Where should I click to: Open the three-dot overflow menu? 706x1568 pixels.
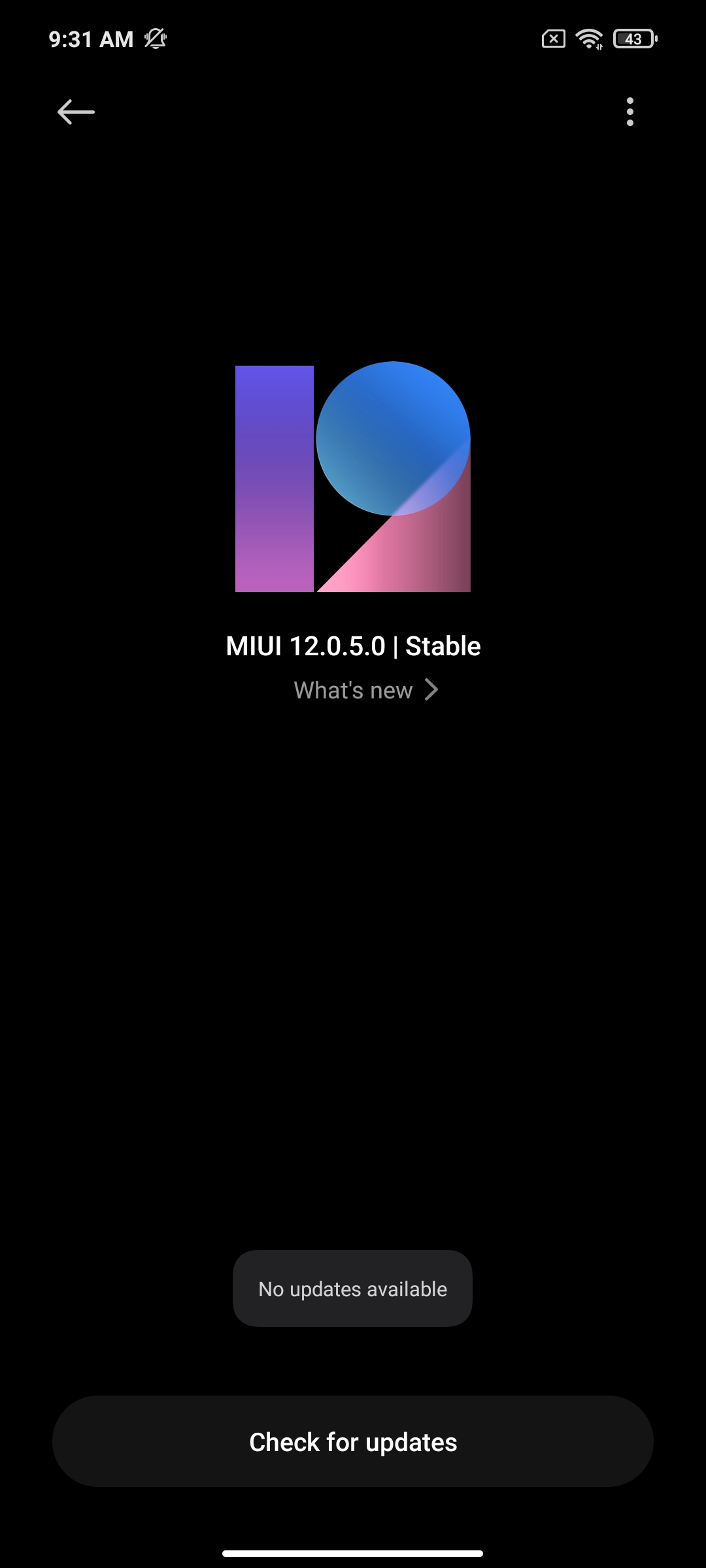(x=630, y=112)
